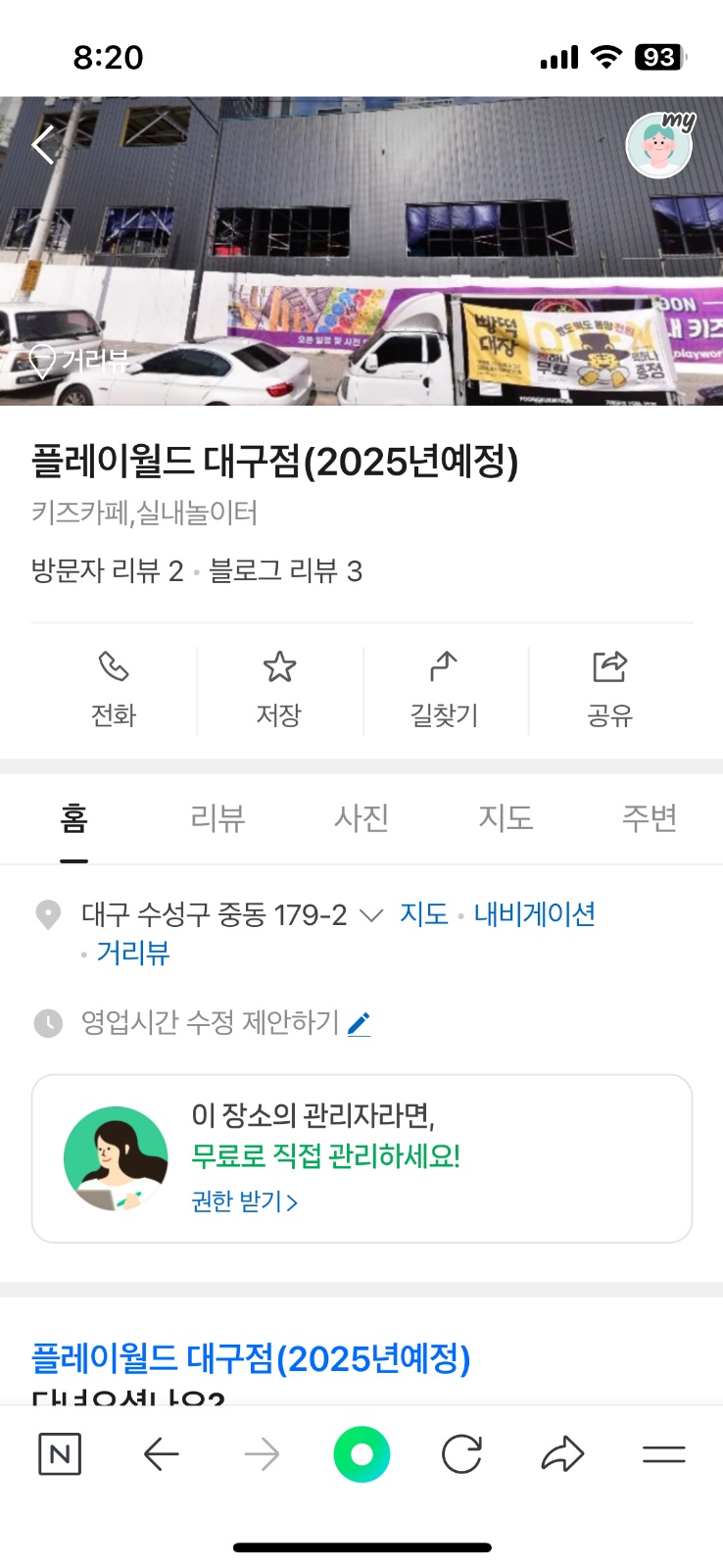Get directions with 길찾기

(x=445, y=691)
